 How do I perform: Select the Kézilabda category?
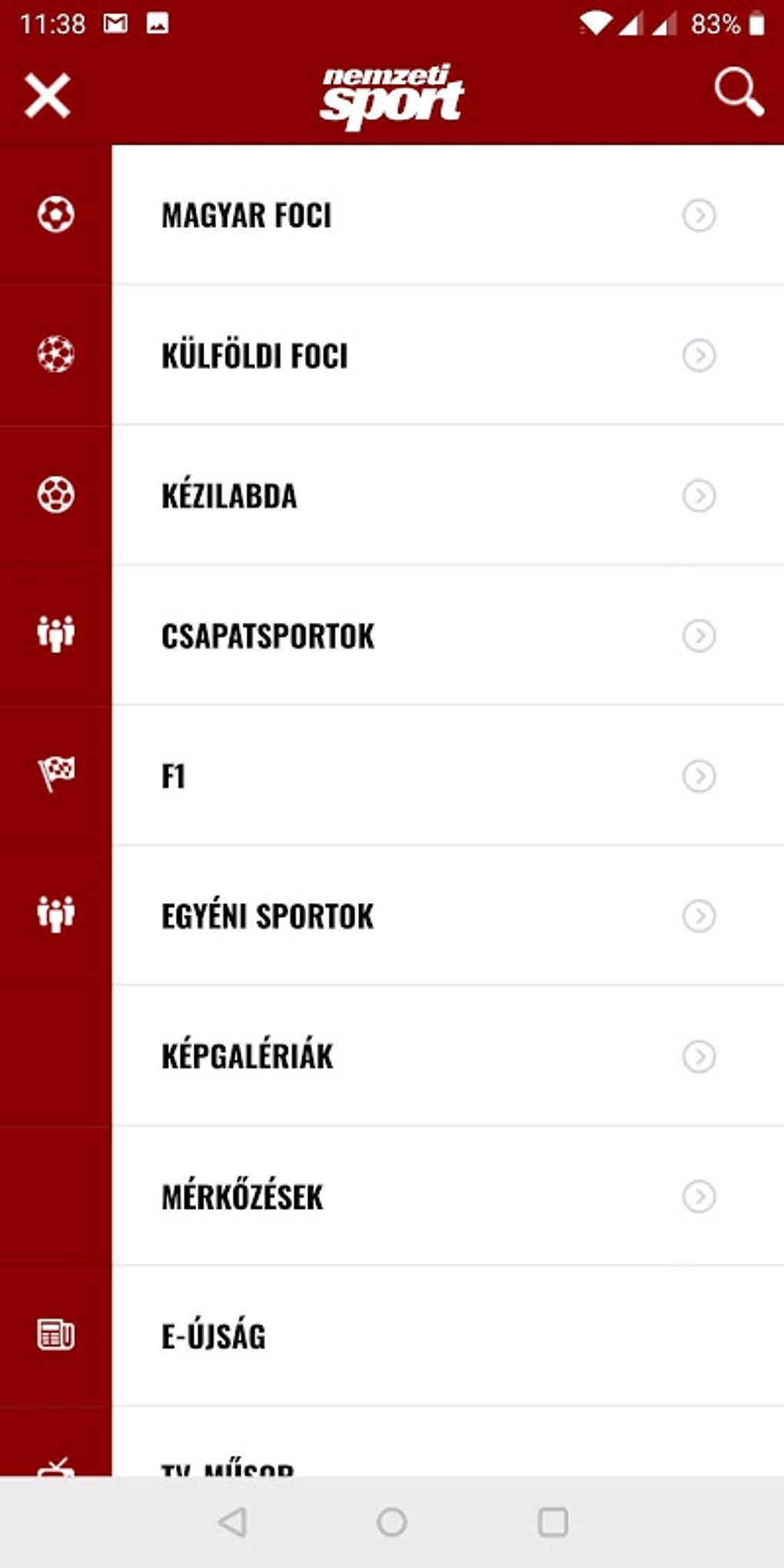pyautogui.click(x=448, y=496)
